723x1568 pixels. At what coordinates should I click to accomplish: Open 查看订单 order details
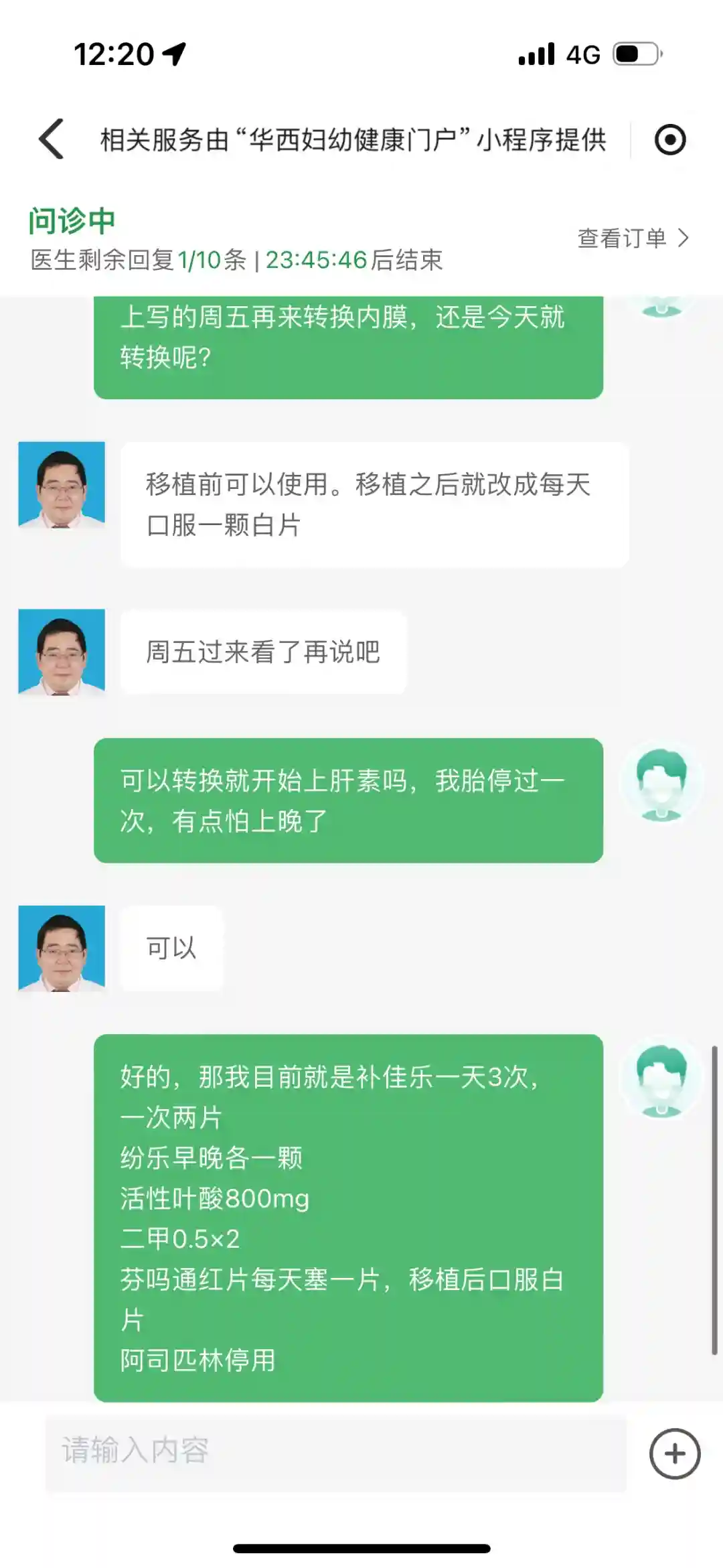[633, 238]
